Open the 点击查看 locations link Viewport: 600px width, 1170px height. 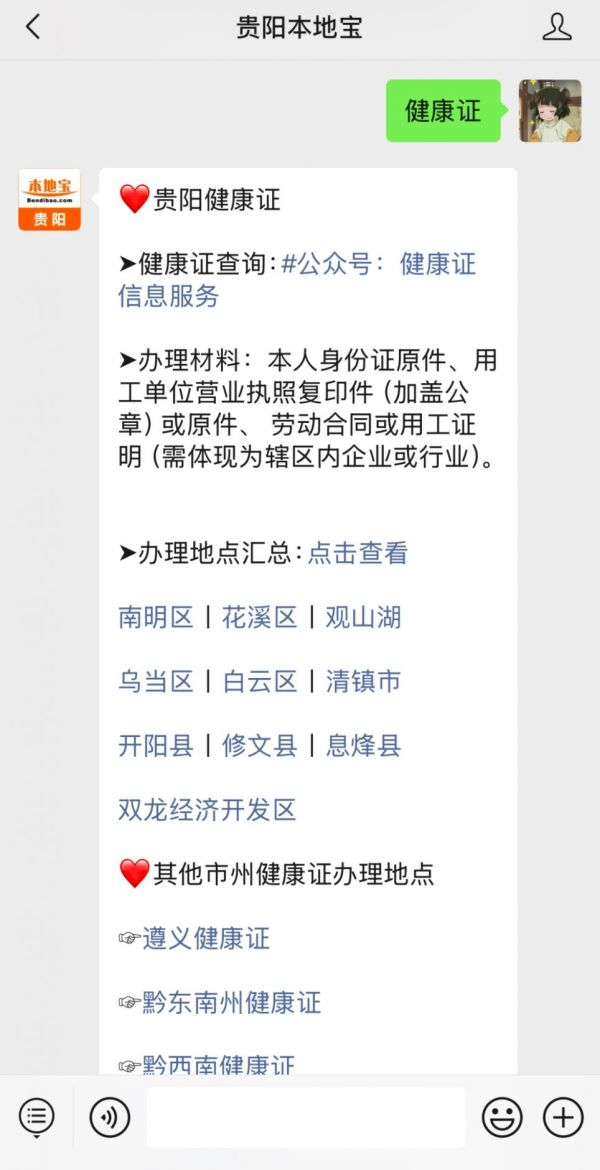(x=357, y=553)
